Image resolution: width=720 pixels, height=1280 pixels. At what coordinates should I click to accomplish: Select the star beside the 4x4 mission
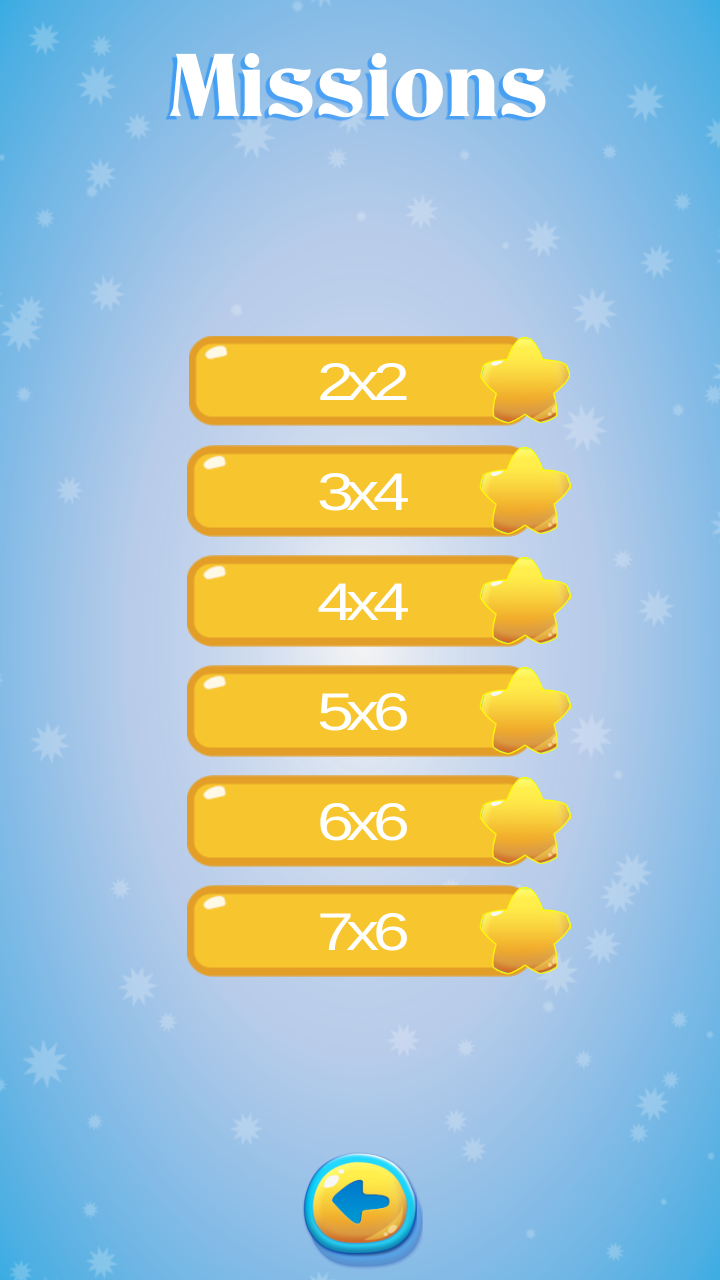[525, 603]
